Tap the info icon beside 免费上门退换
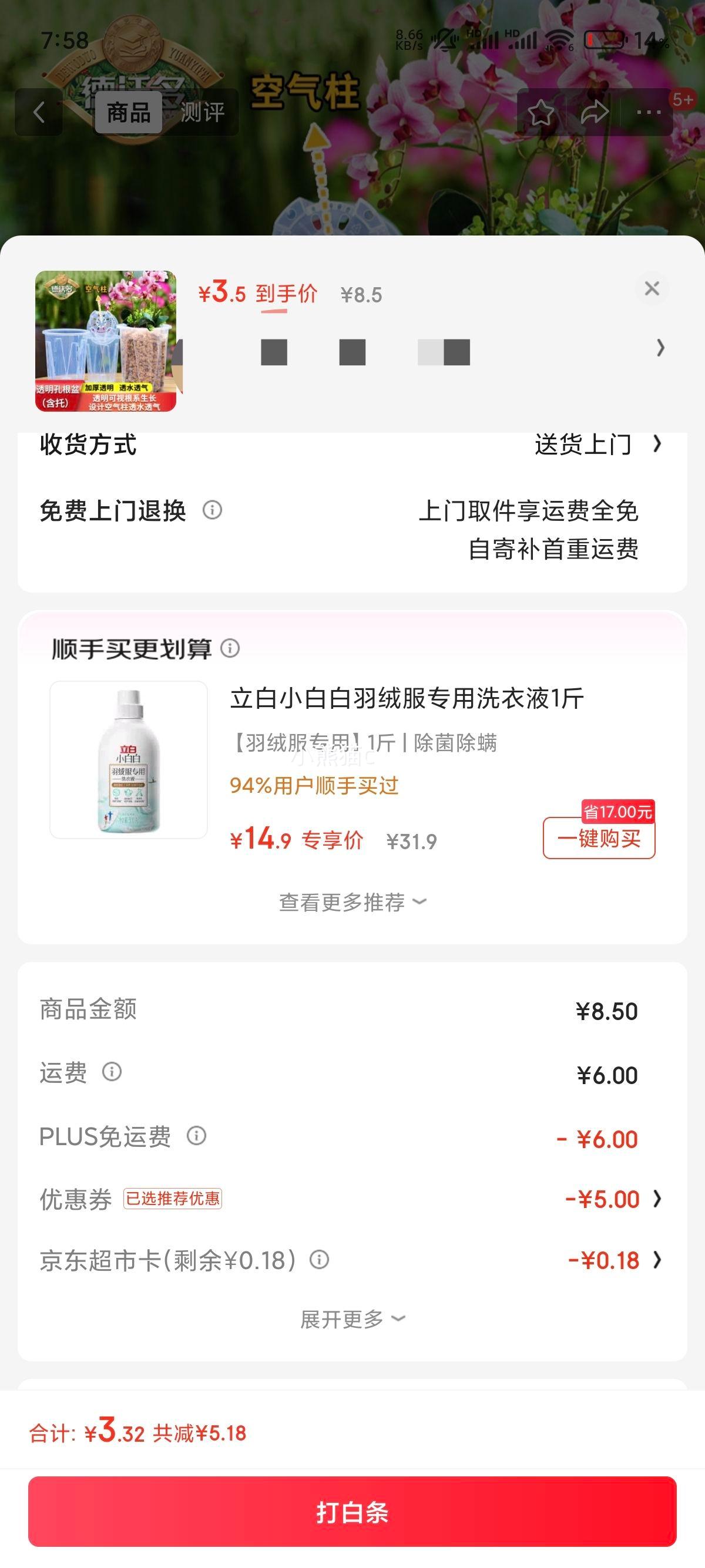705x1568 pixels. (x=214, y=509)
